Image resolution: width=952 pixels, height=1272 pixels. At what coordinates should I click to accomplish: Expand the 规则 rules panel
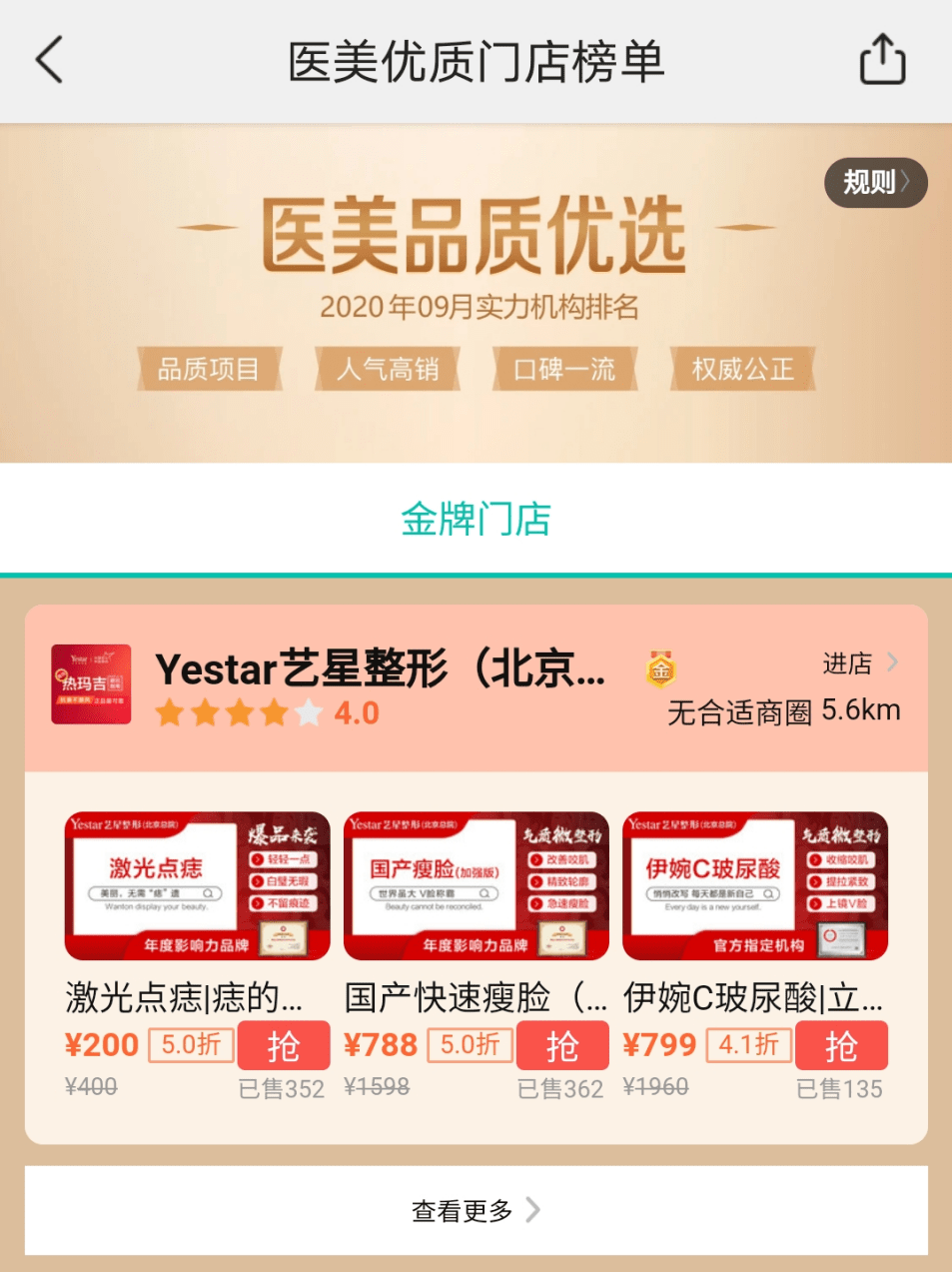874,183
